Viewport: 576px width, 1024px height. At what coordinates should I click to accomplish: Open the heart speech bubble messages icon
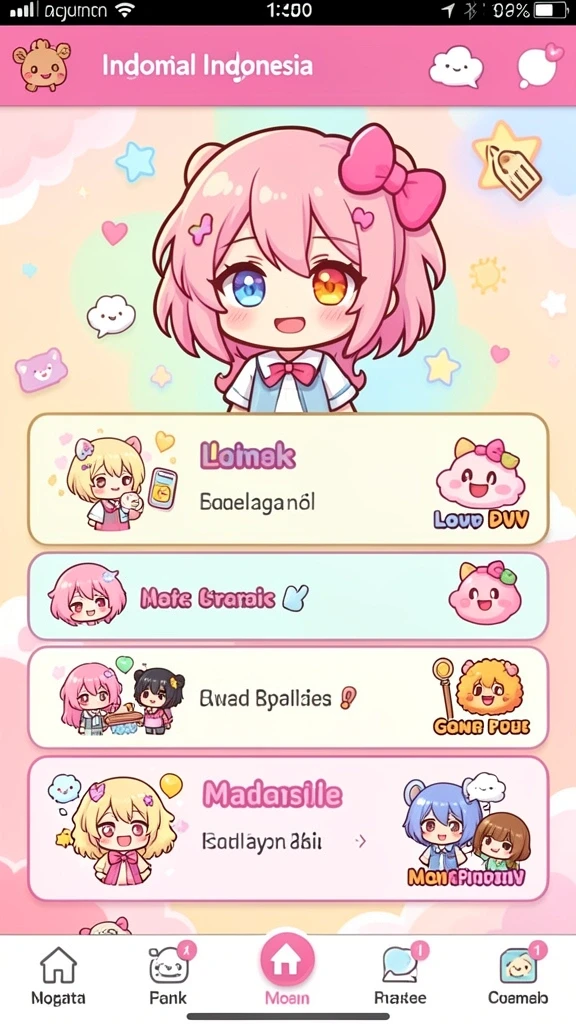pos(539,65)
